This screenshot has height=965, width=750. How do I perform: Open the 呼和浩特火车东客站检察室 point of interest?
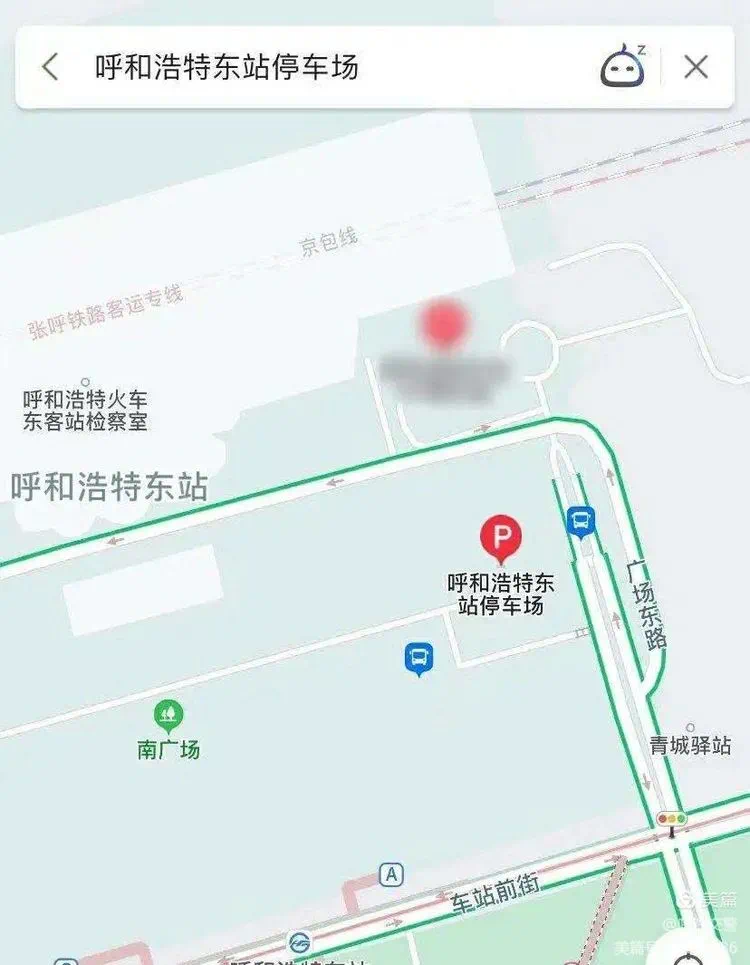85,409
